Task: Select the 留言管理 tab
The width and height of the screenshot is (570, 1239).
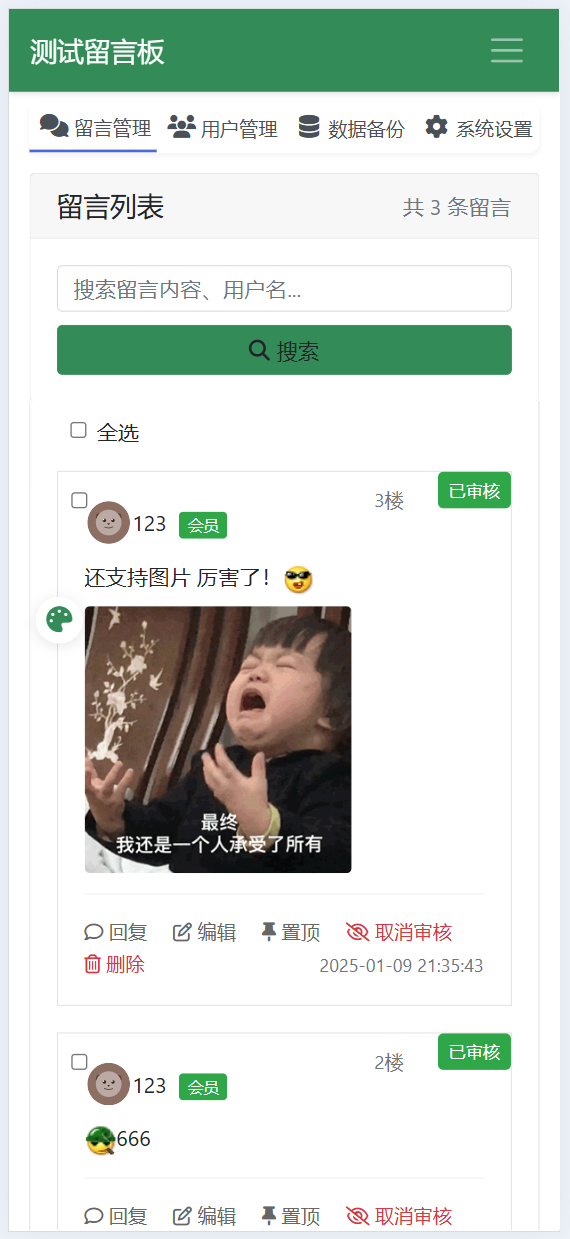Action: 94,128
